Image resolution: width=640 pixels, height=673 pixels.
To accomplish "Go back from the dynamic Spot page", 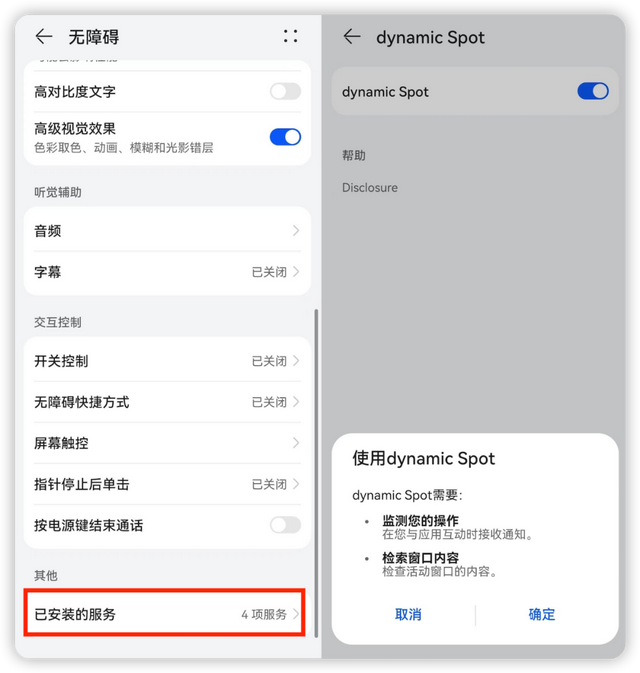I will (351, 37).
